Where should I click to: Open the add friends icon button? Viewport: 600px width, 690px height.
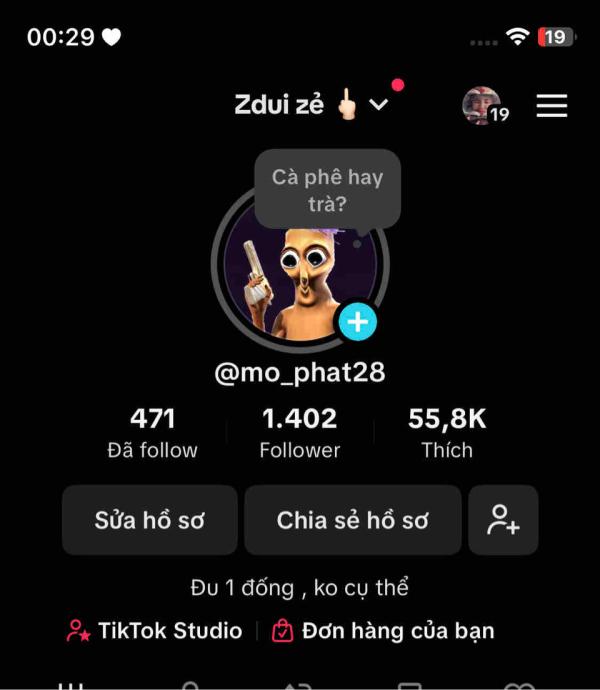(503, 520)
